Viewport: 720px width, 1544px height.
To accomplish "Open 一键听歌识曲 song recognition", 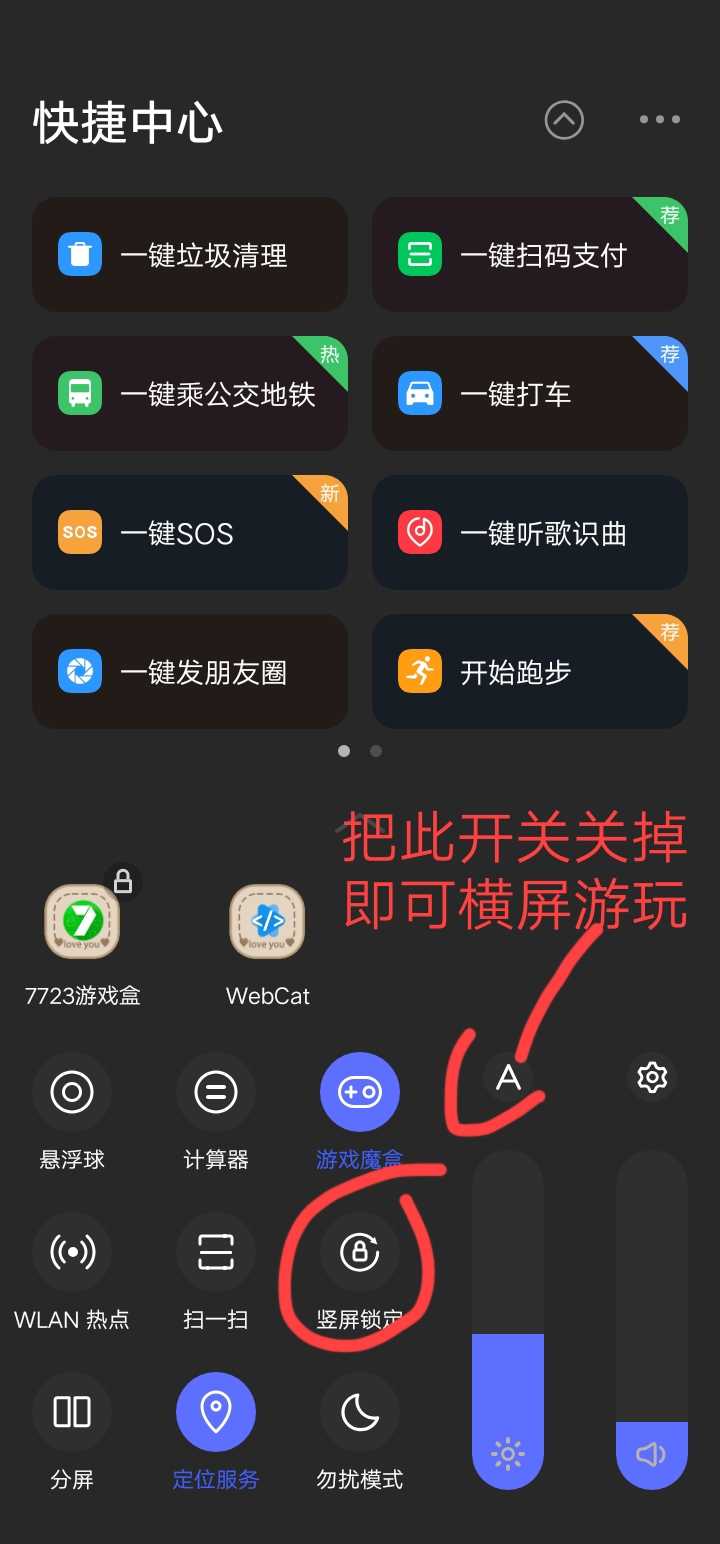I will [x=530, y=532].
